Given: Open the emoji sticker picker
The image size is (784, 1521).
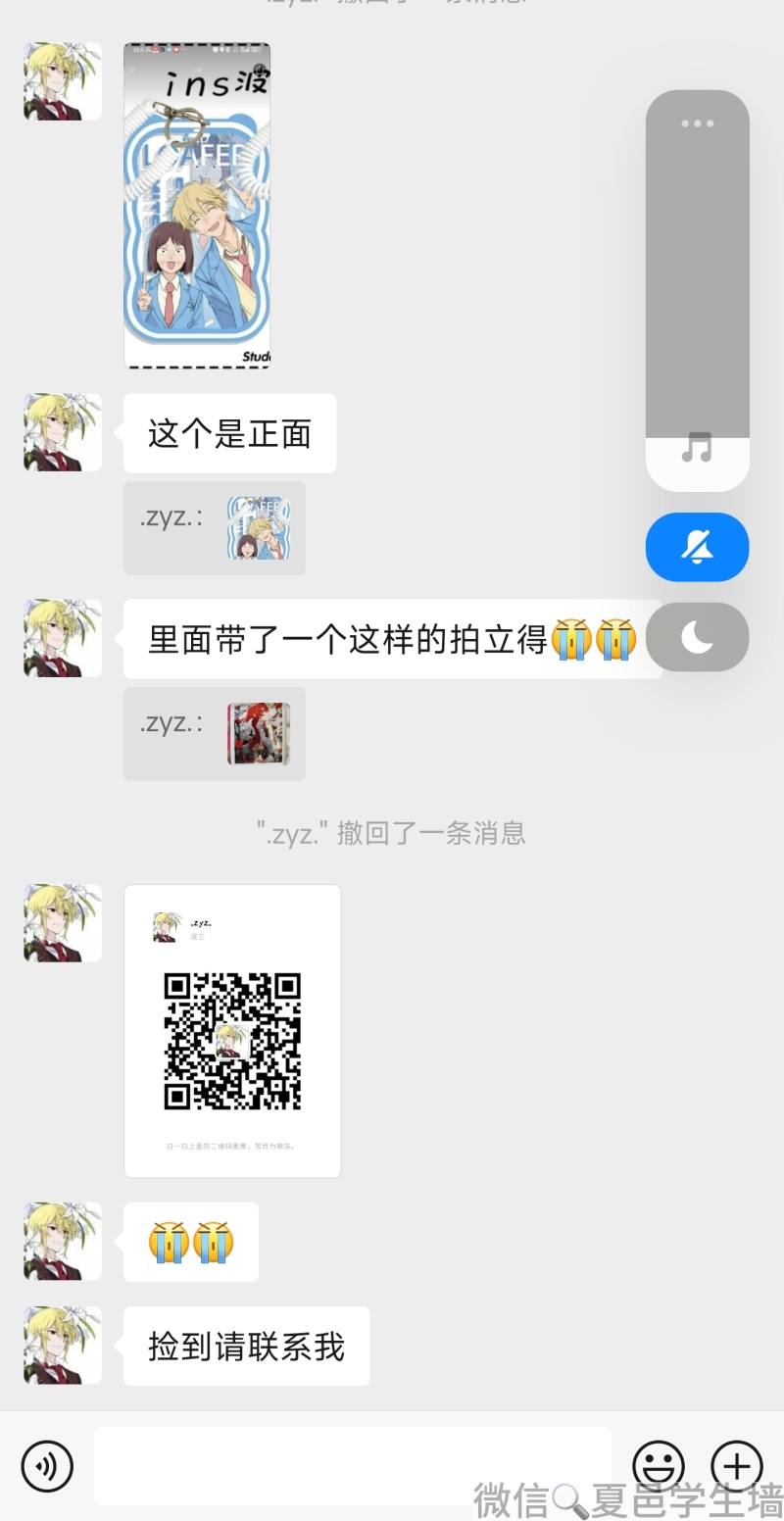Looking at the screenshot, I should click(659, 1466).
